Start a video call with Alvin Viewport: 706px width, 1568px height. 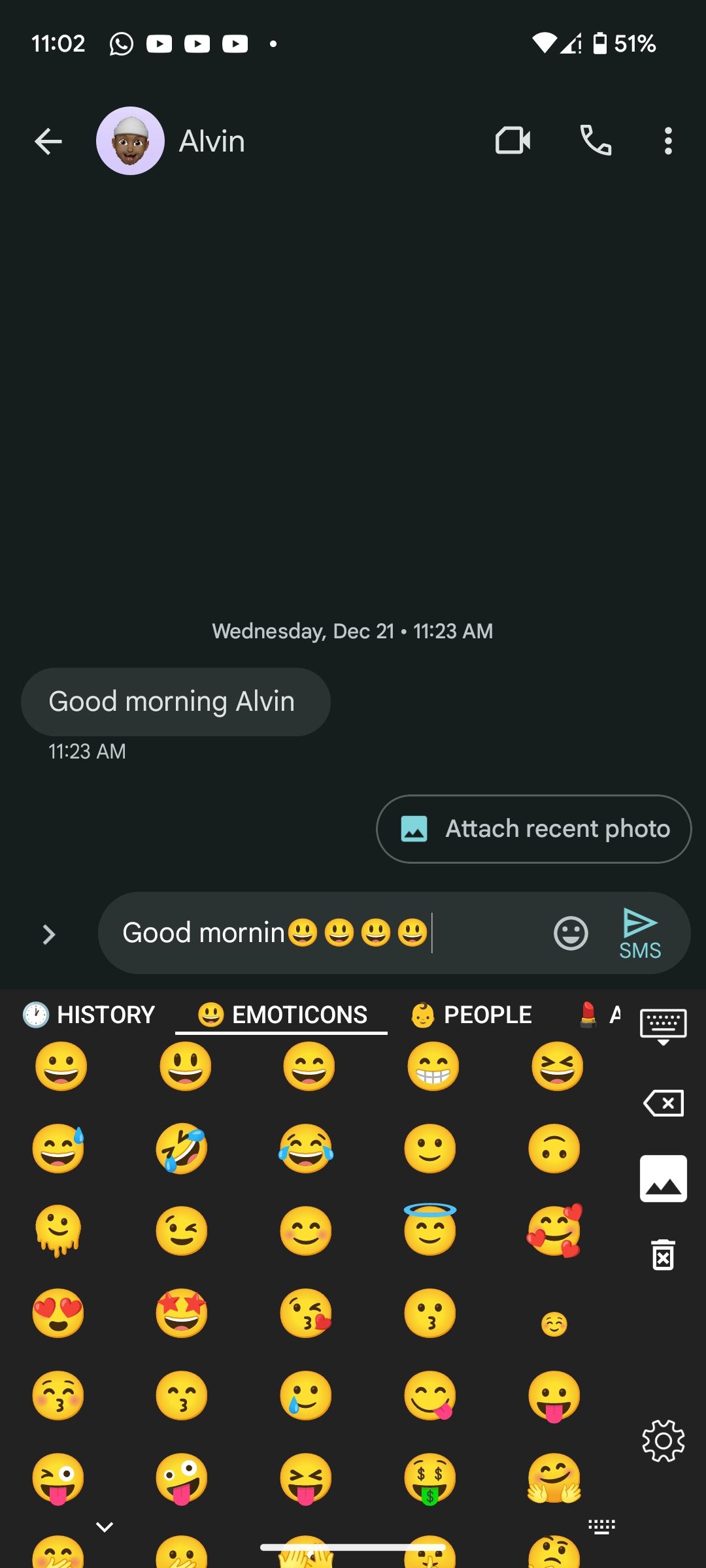[x=513, y=141]
